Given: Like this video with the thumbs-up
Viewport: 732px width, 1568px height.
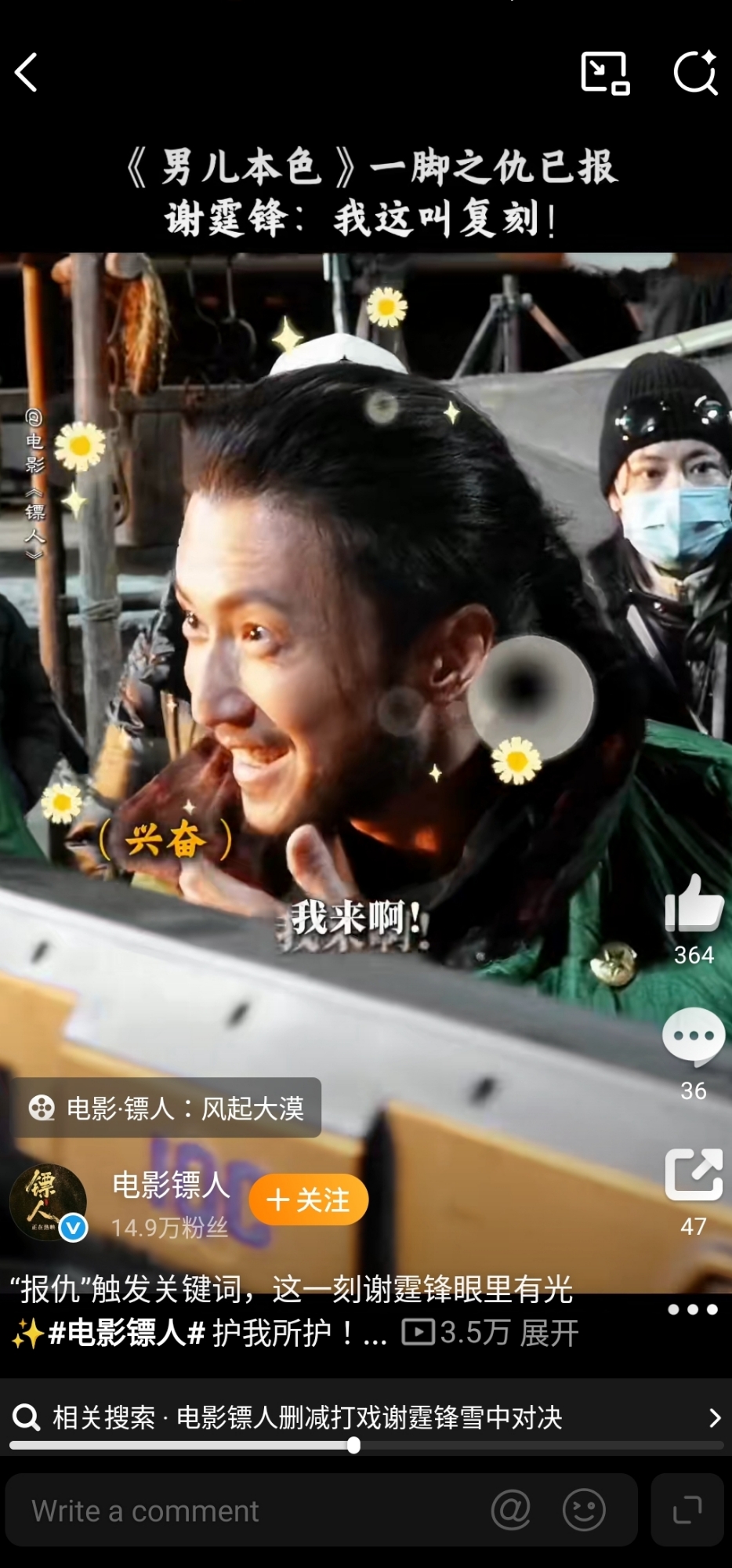Looking at the screenshot, I should tap(694, 904).
